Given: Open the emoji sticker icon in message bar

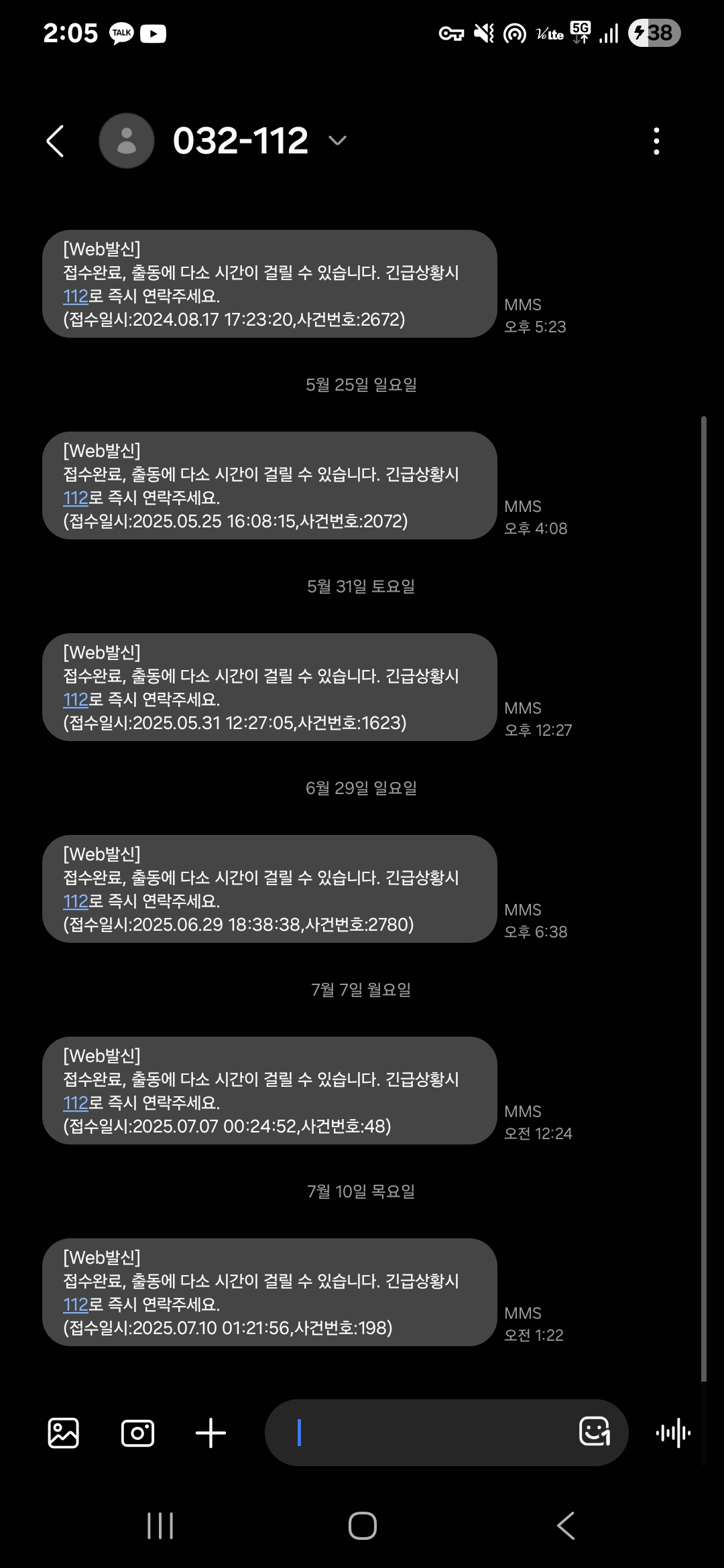Looking at the screenshot, I should tap(593, 1433).
